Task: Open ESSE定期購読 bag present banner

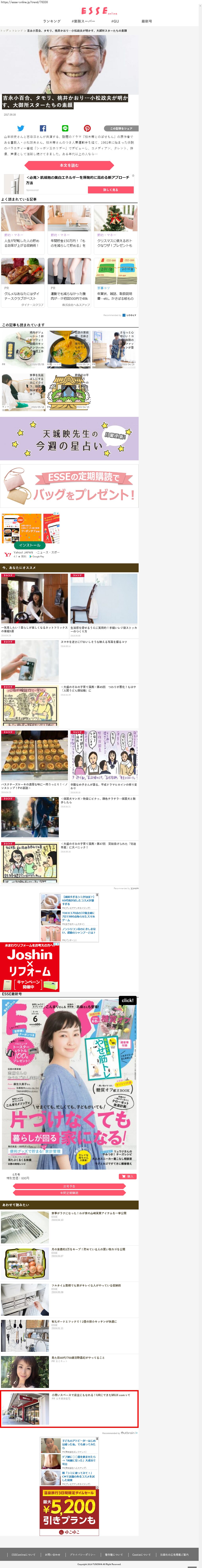Action: point(69,486)
